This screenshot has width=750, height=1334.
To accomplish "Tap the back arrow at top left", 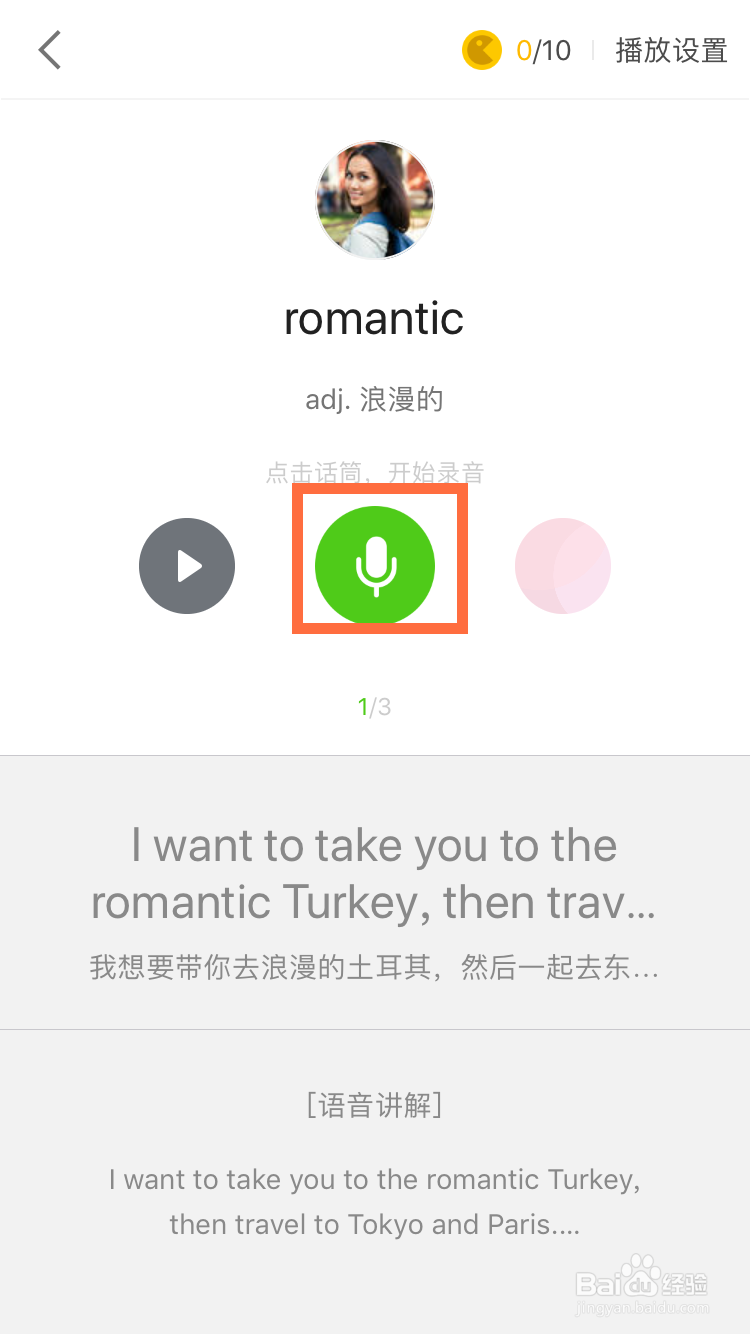I will pyautogui.click(x=49, y=49).
